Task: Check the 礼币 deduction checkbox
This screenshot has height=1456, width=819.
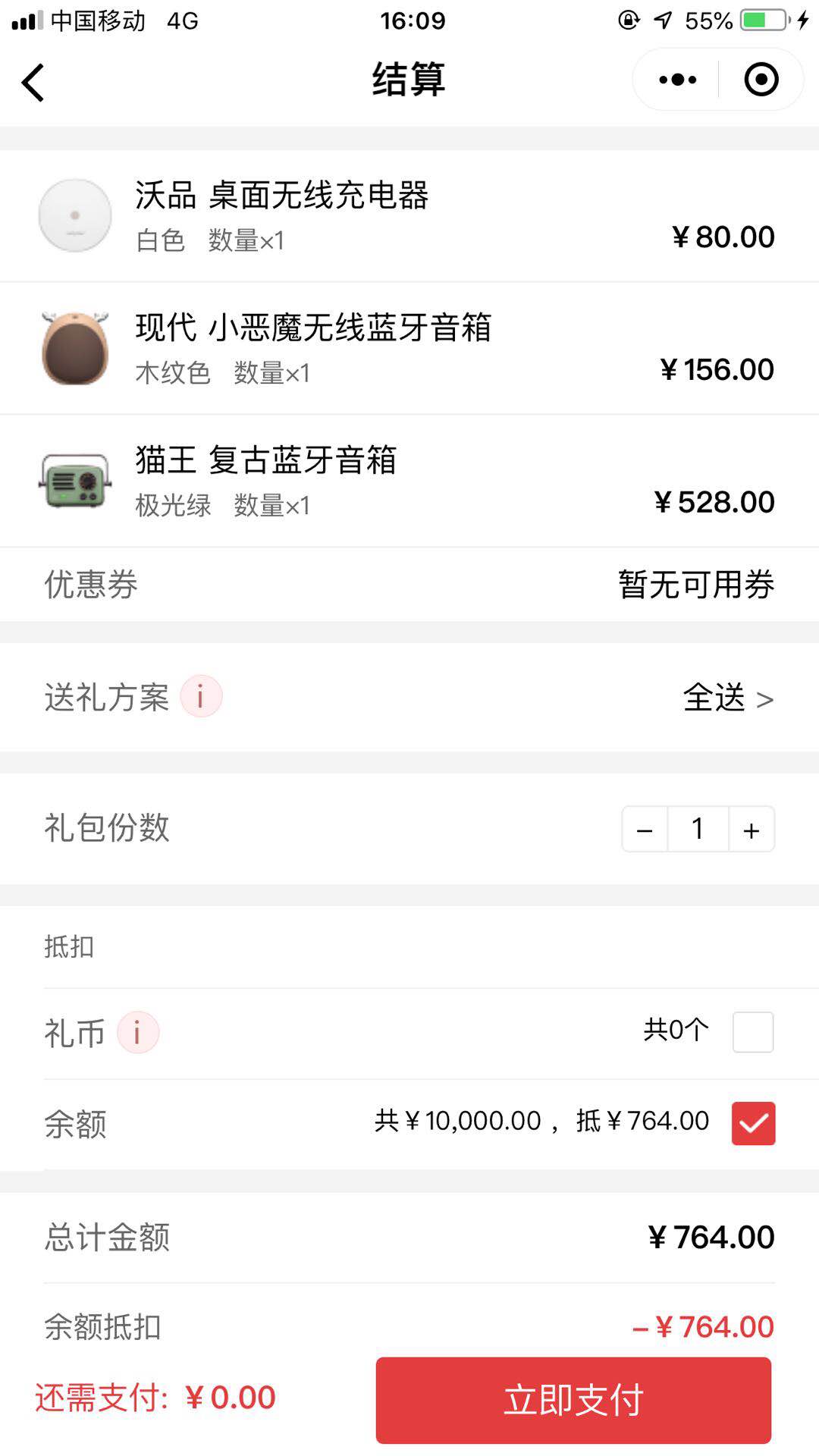Action: click(753, 1032)
